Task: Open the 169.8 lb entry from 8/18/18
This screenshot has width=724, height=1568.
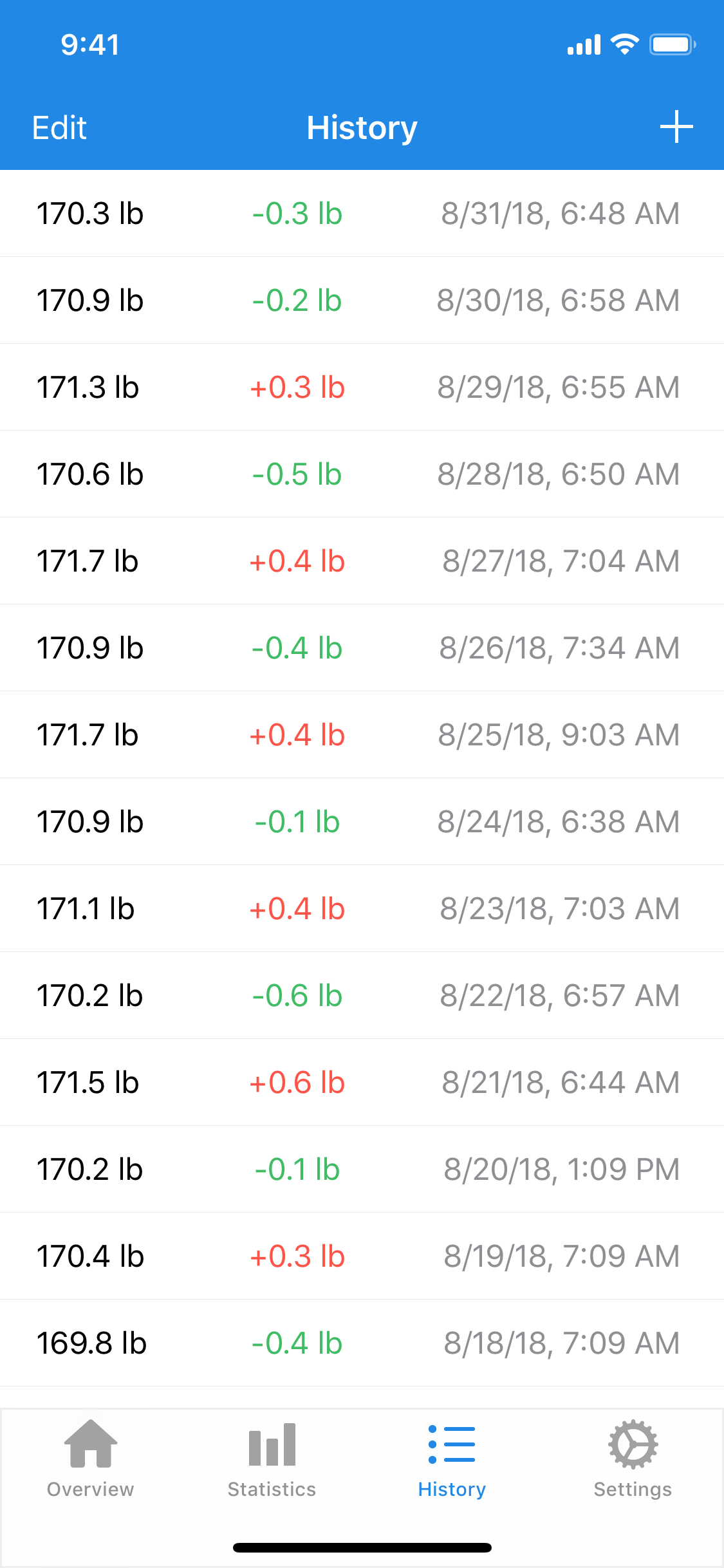Action: point(362,1343)
